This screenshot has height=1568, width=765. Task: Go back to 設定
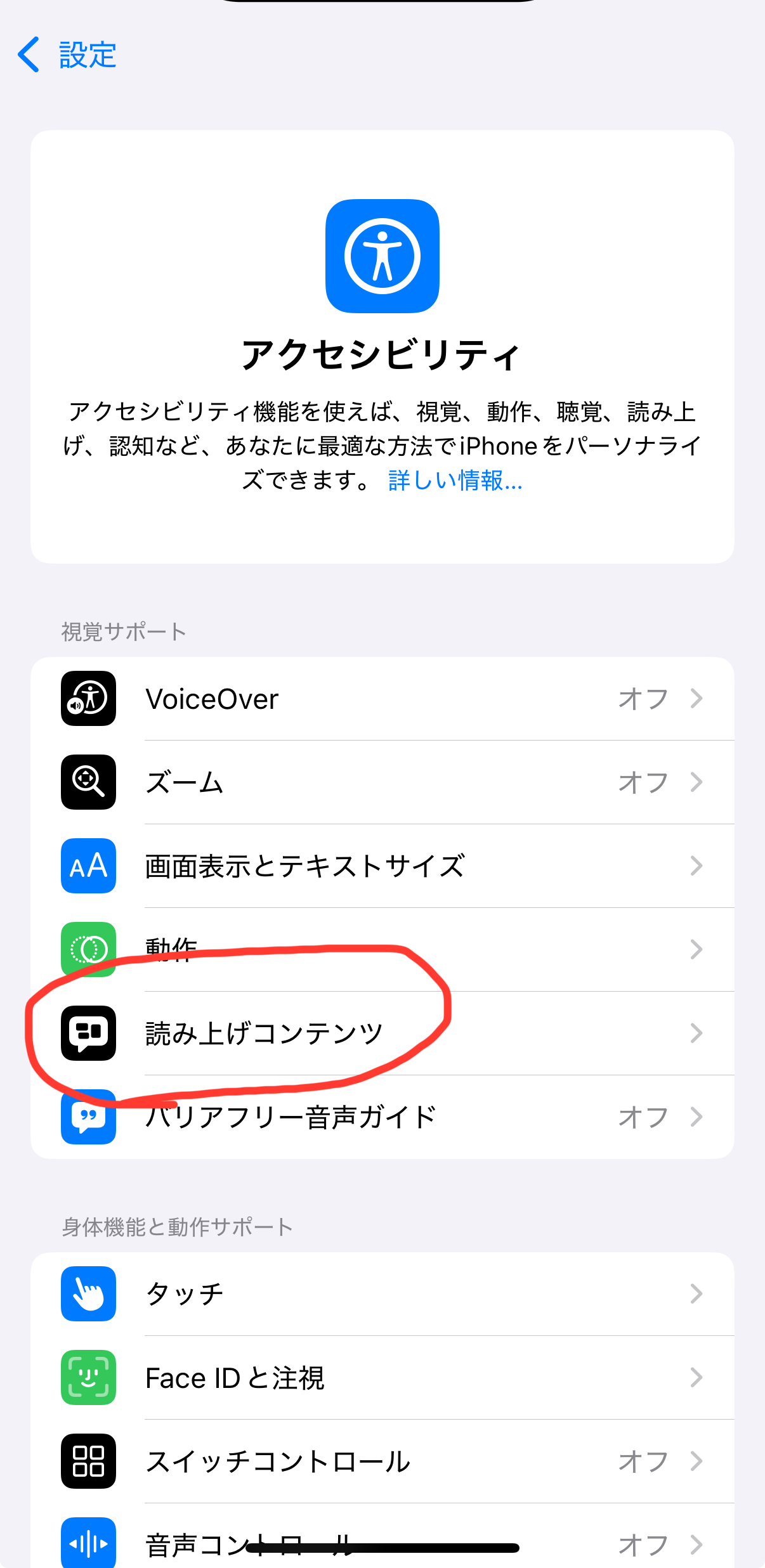(67, 55)
